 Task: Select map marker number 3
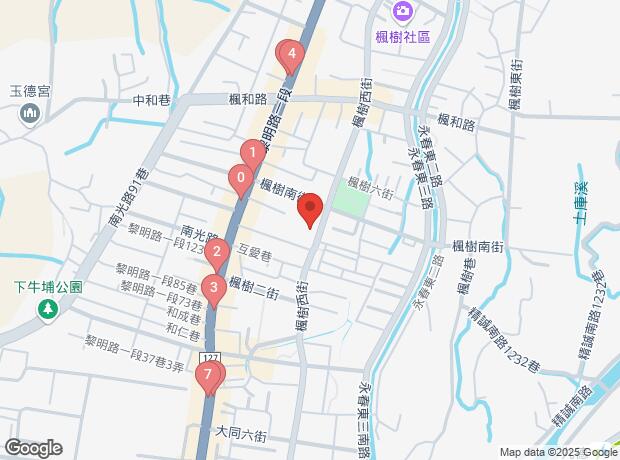click(213, 290)
